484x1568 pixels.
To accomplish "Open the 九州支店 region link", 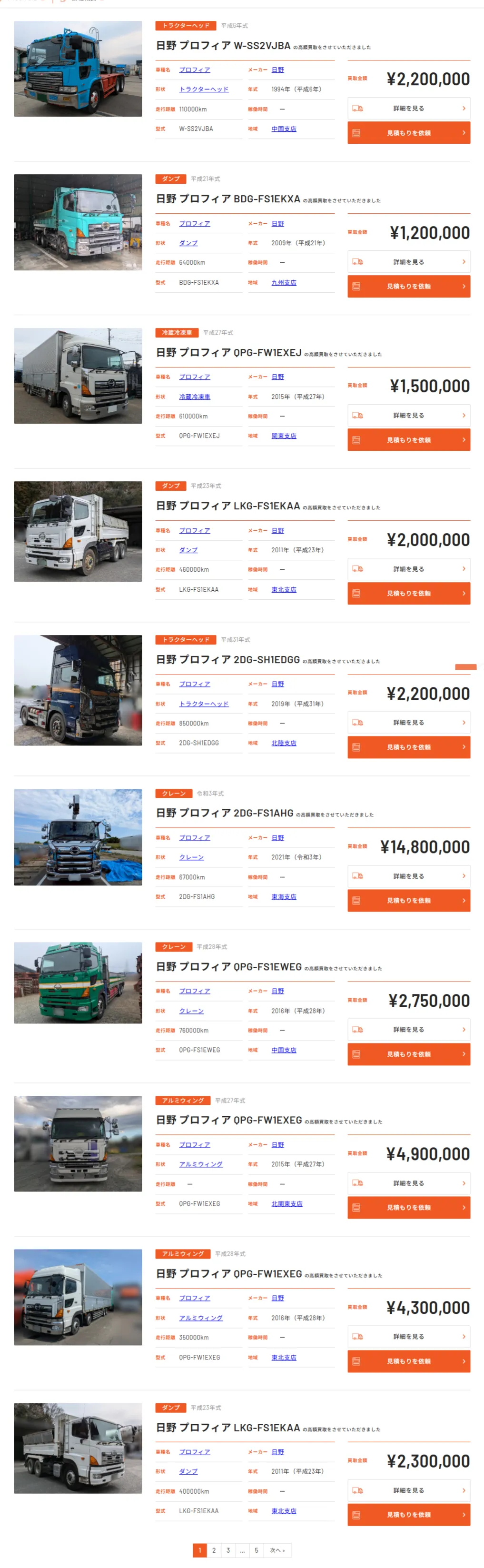I will [x=284, y=282].
